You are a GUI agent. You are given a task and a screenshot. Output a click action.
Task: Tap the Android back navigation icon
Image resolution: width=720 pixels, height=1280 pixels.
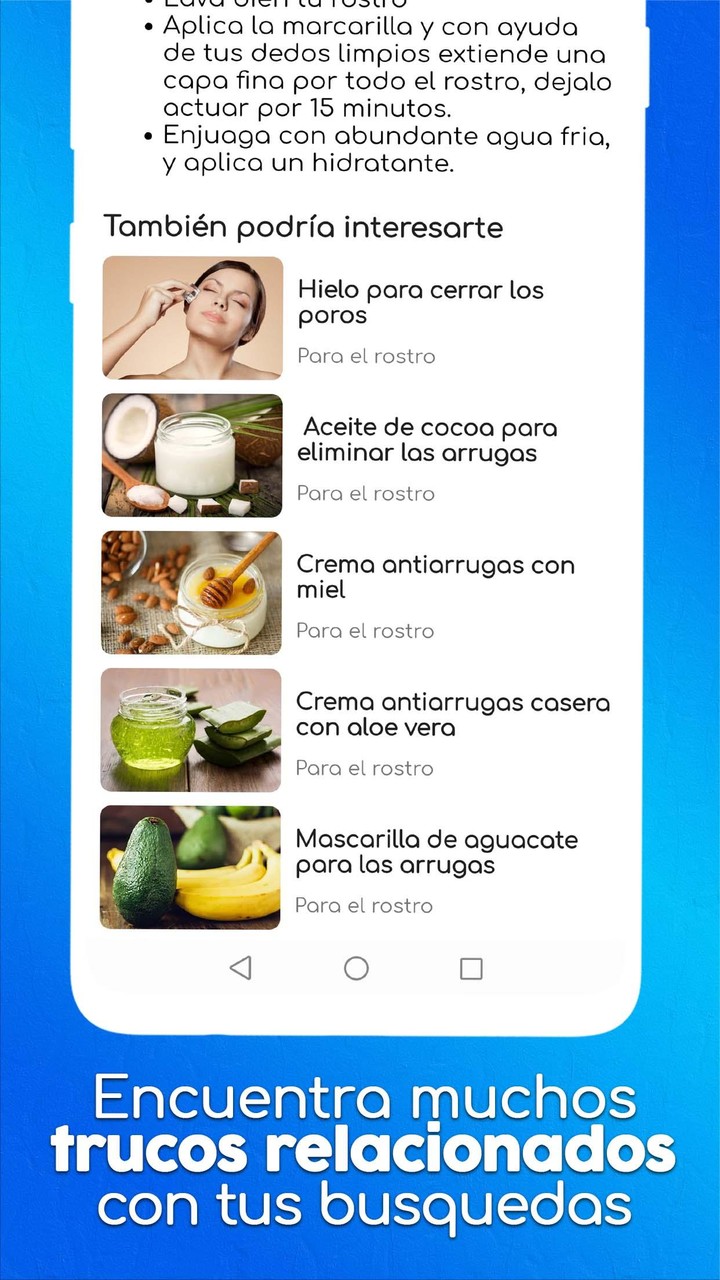tap(240, 967)
